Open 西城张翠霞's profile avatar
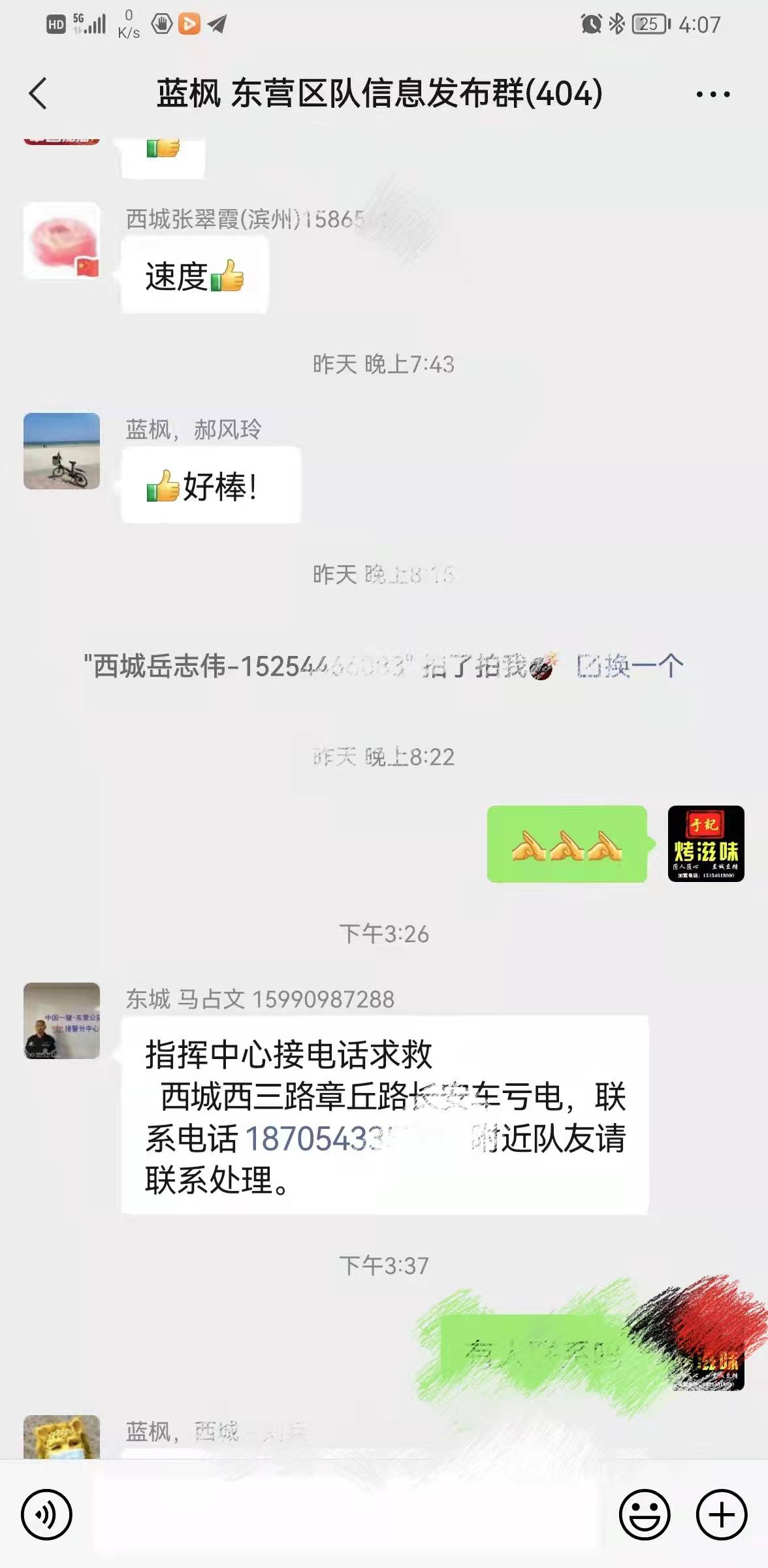The image size is (768, 1568). pos(61,241)
